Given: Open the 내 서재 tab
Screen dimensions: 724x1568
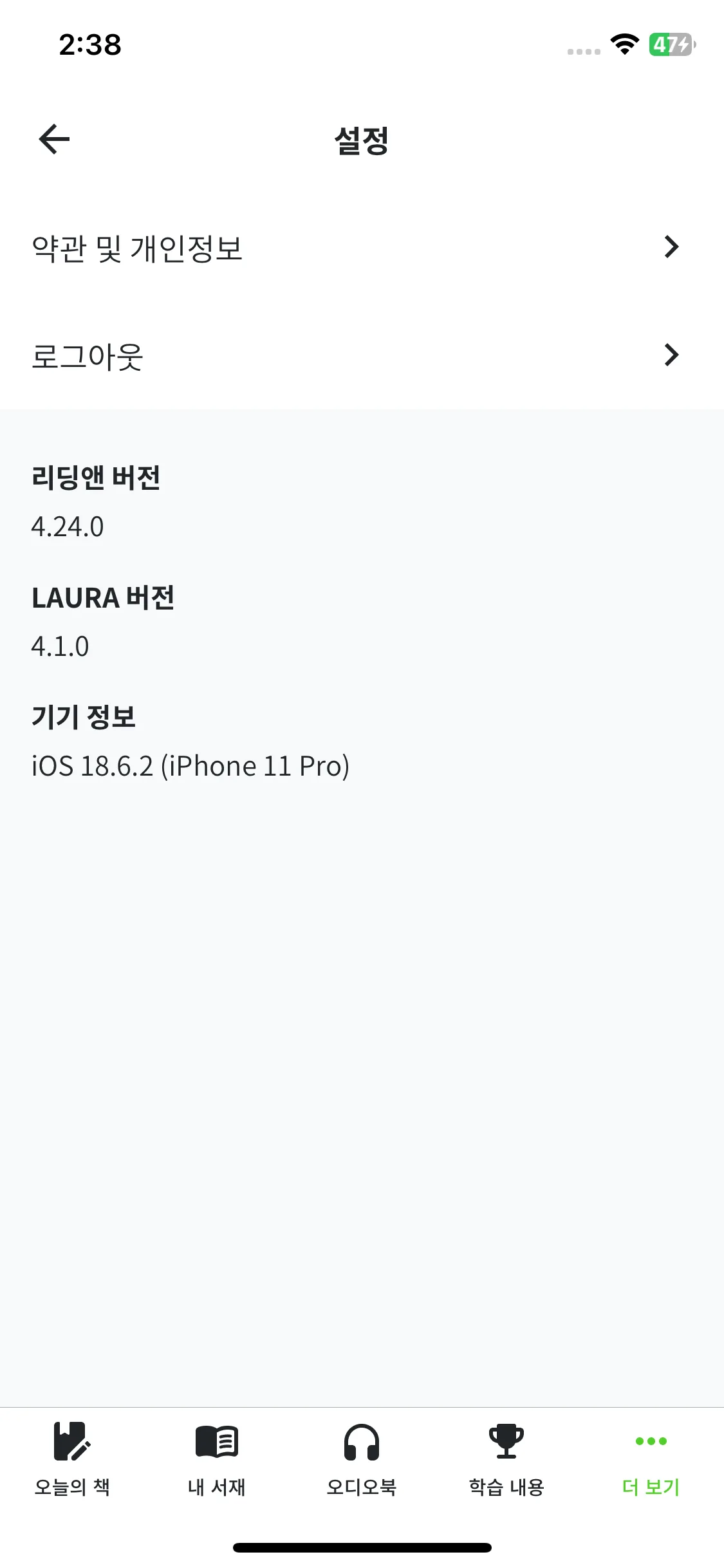Looking at the screenshot, I should click(217, 1460).
